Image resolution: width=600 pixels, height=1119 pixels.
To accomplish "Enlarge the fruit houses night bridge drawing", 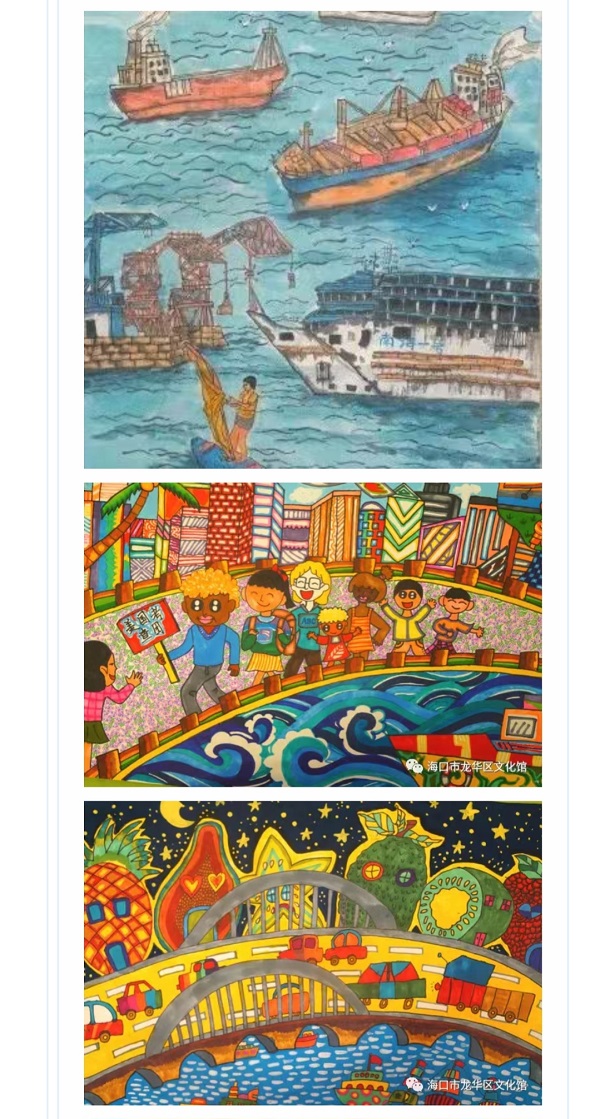I will click(312, 952).
